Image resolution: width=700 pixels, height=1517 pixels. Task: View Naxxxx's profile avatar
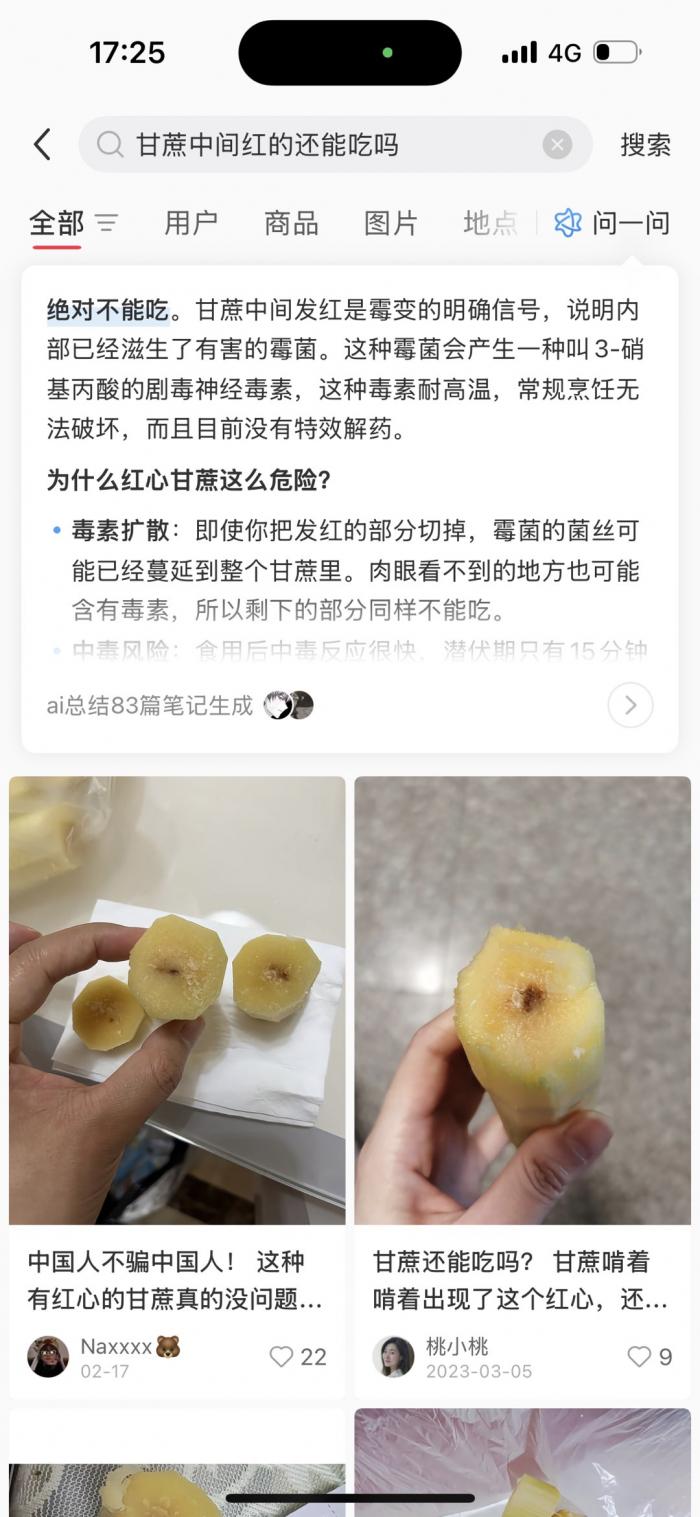coord(48,1357)
